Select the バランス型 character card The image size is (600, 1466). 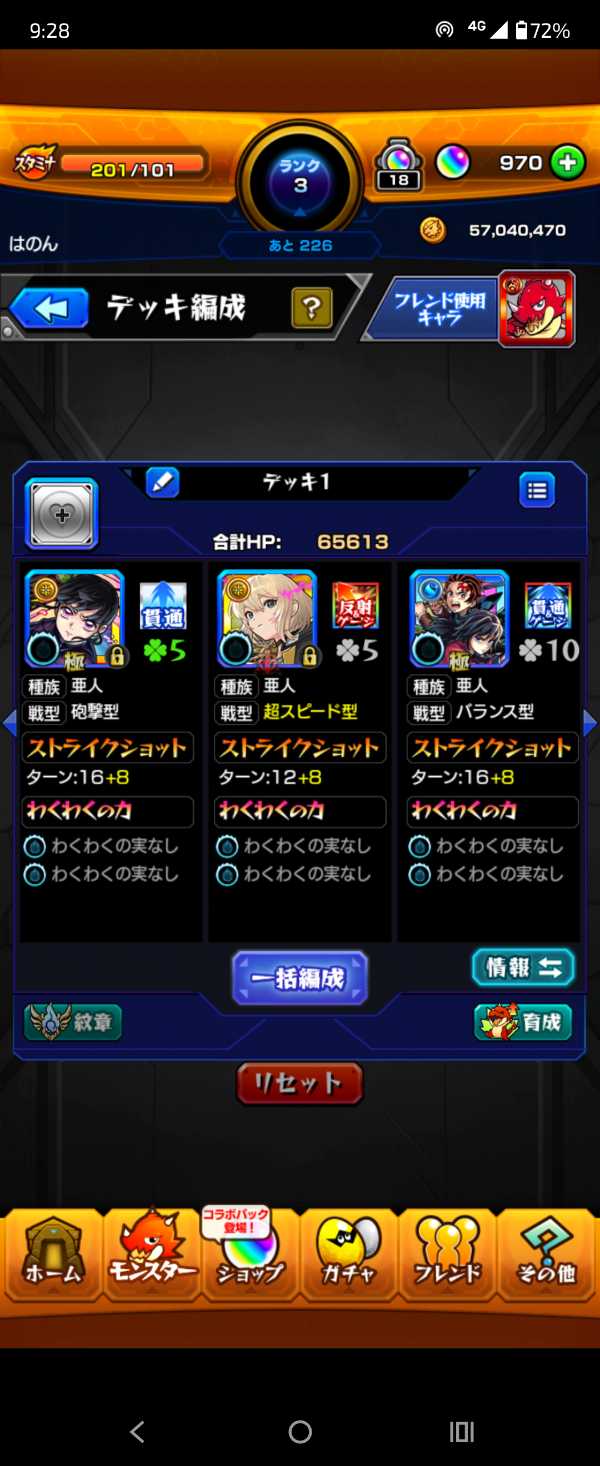460,619
